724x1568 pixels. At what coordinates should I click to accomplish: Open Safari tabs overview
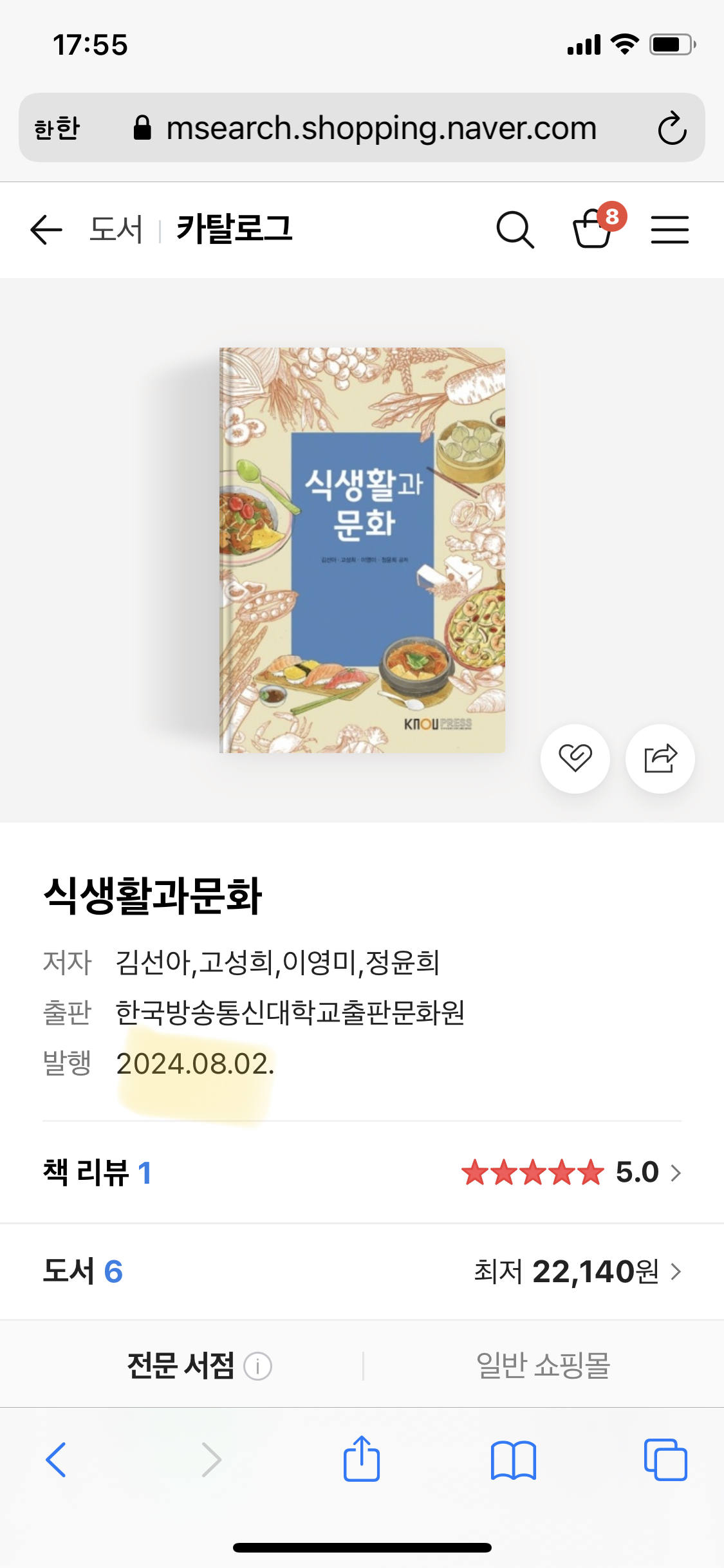(665, 1460)
